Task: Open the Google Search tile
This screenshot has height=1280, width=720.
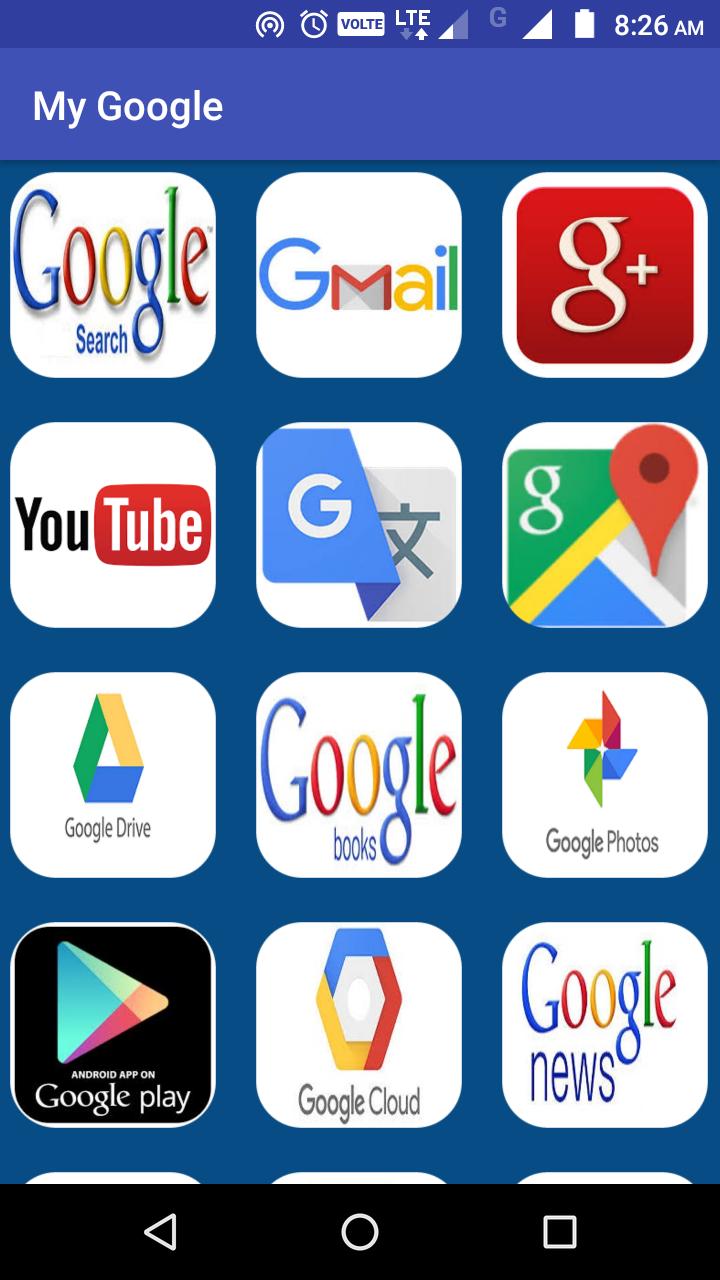Action: pyautogui.click(x=113, y=275)
